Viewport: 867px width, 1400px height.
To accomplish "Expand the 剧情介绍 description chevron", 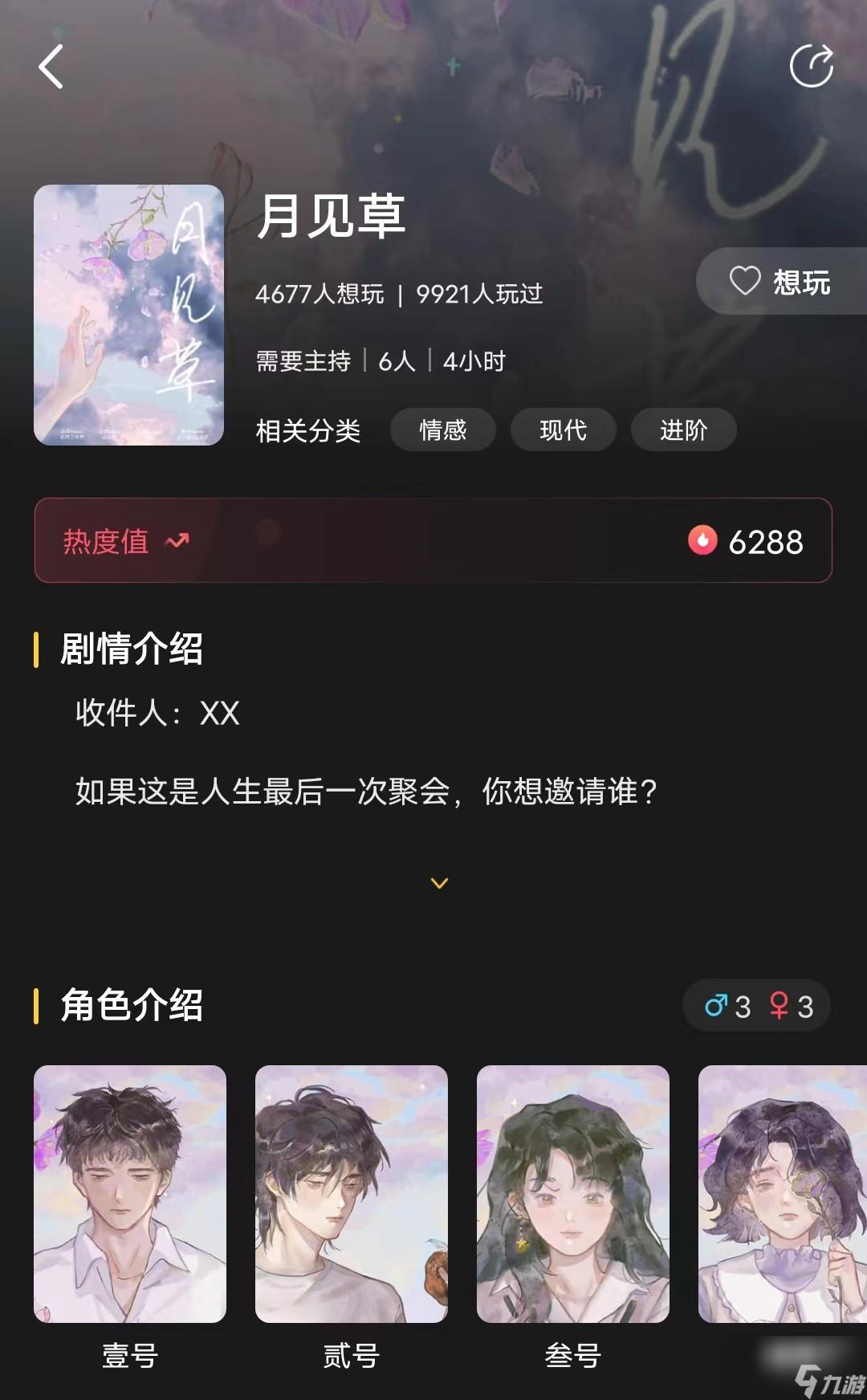I will (x=439, y=883).
